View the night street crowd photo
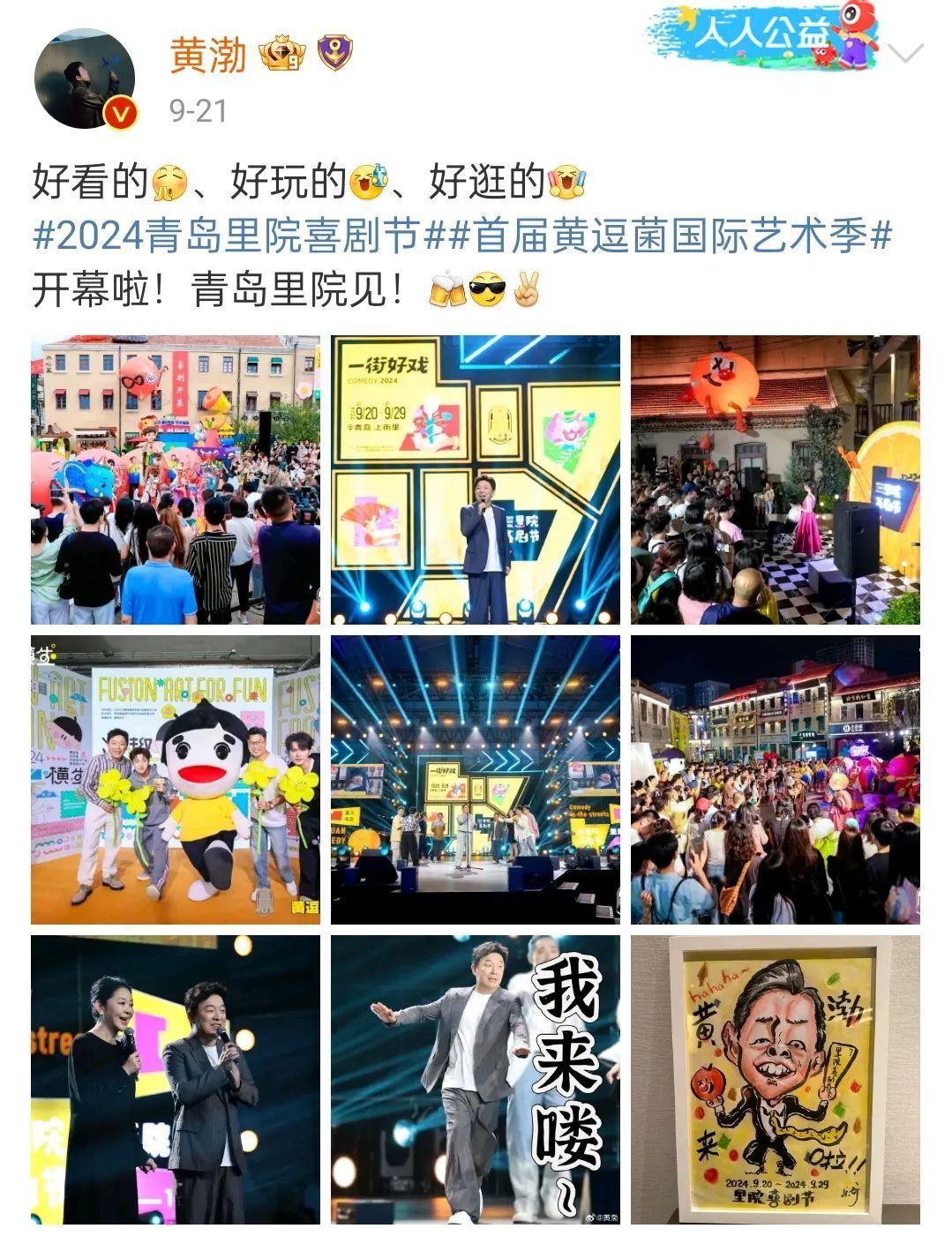 [x=775, y=780]
